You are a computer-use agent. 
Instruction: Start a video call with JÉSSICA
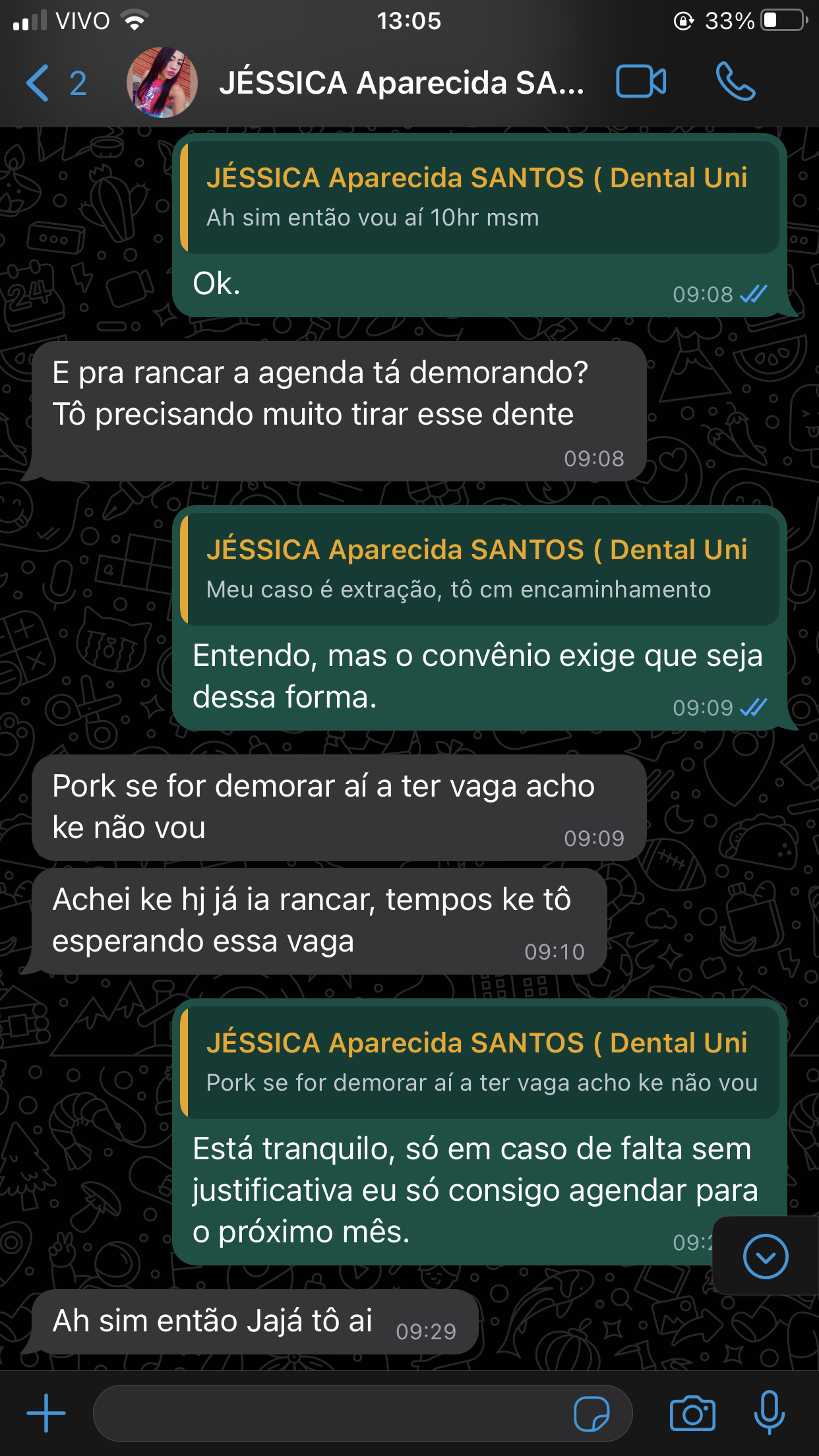(x=640, y=82)
